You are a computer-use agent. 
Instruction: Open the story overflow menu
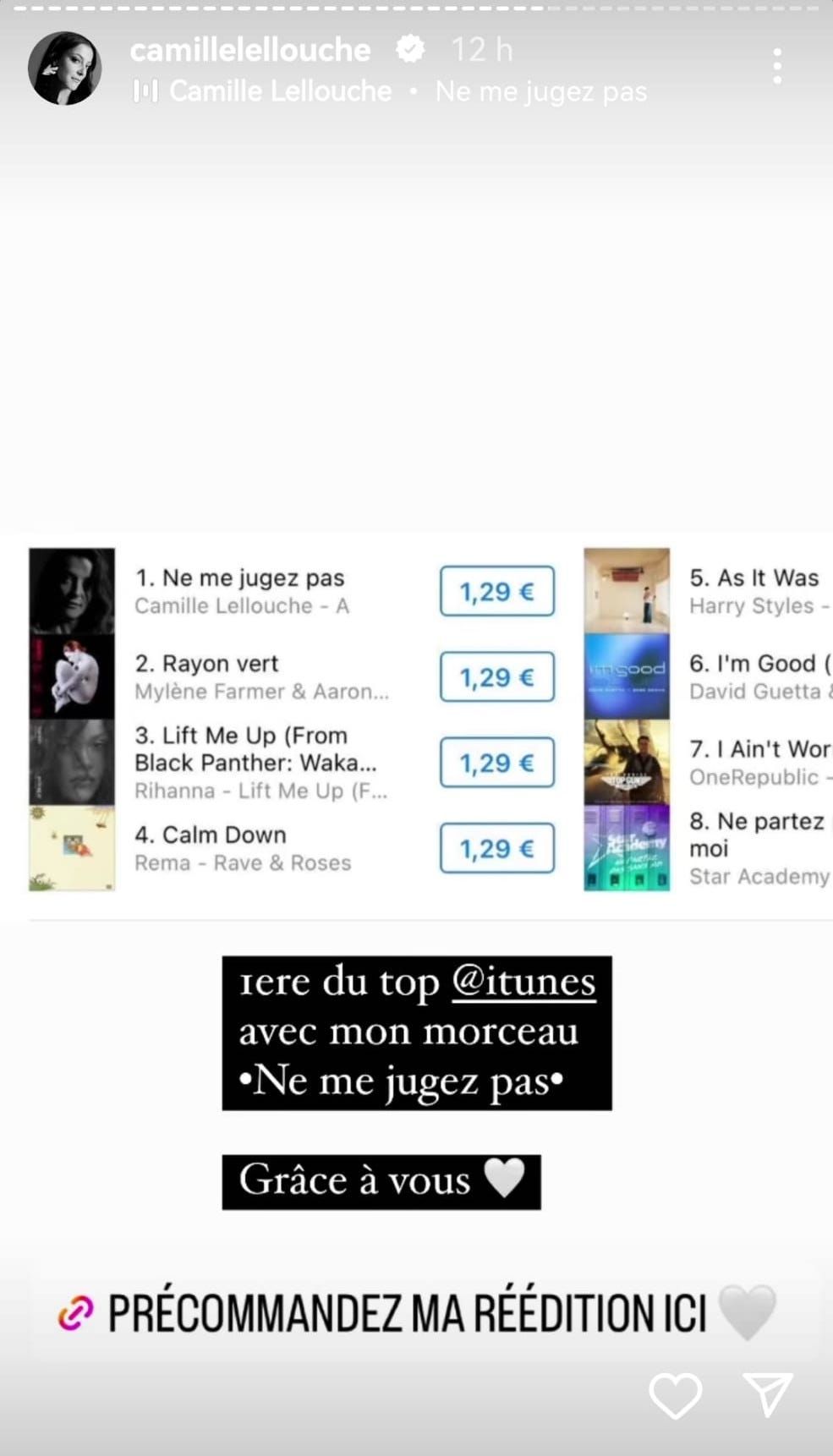(x=776, y=67)
